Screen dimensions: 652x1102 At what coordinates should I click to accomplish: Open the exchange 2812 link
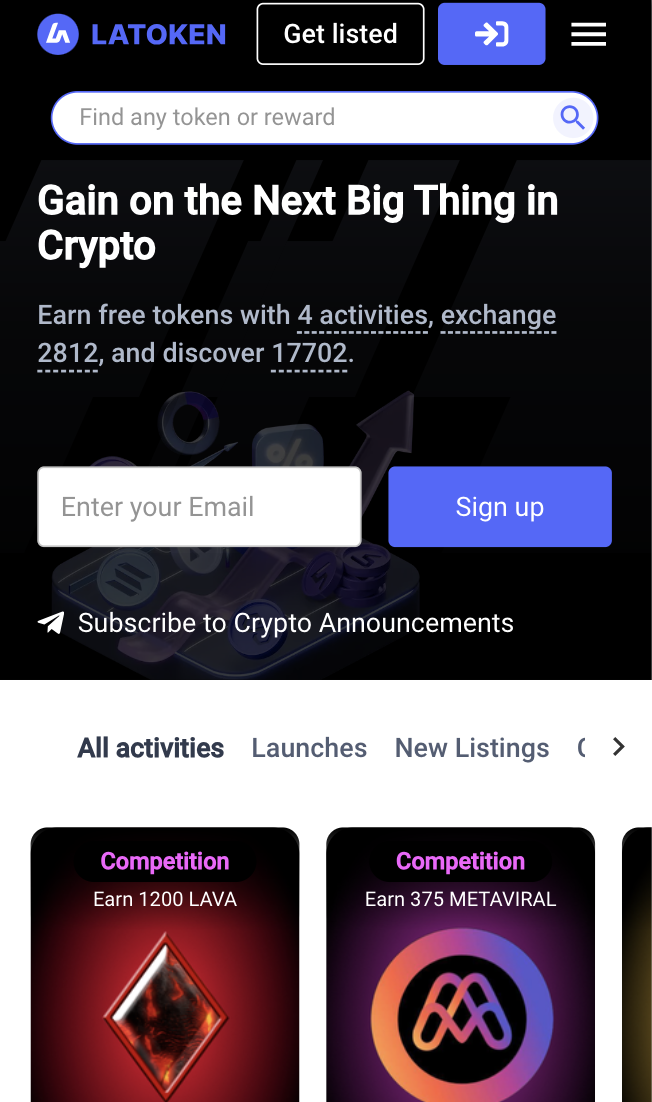498,316
